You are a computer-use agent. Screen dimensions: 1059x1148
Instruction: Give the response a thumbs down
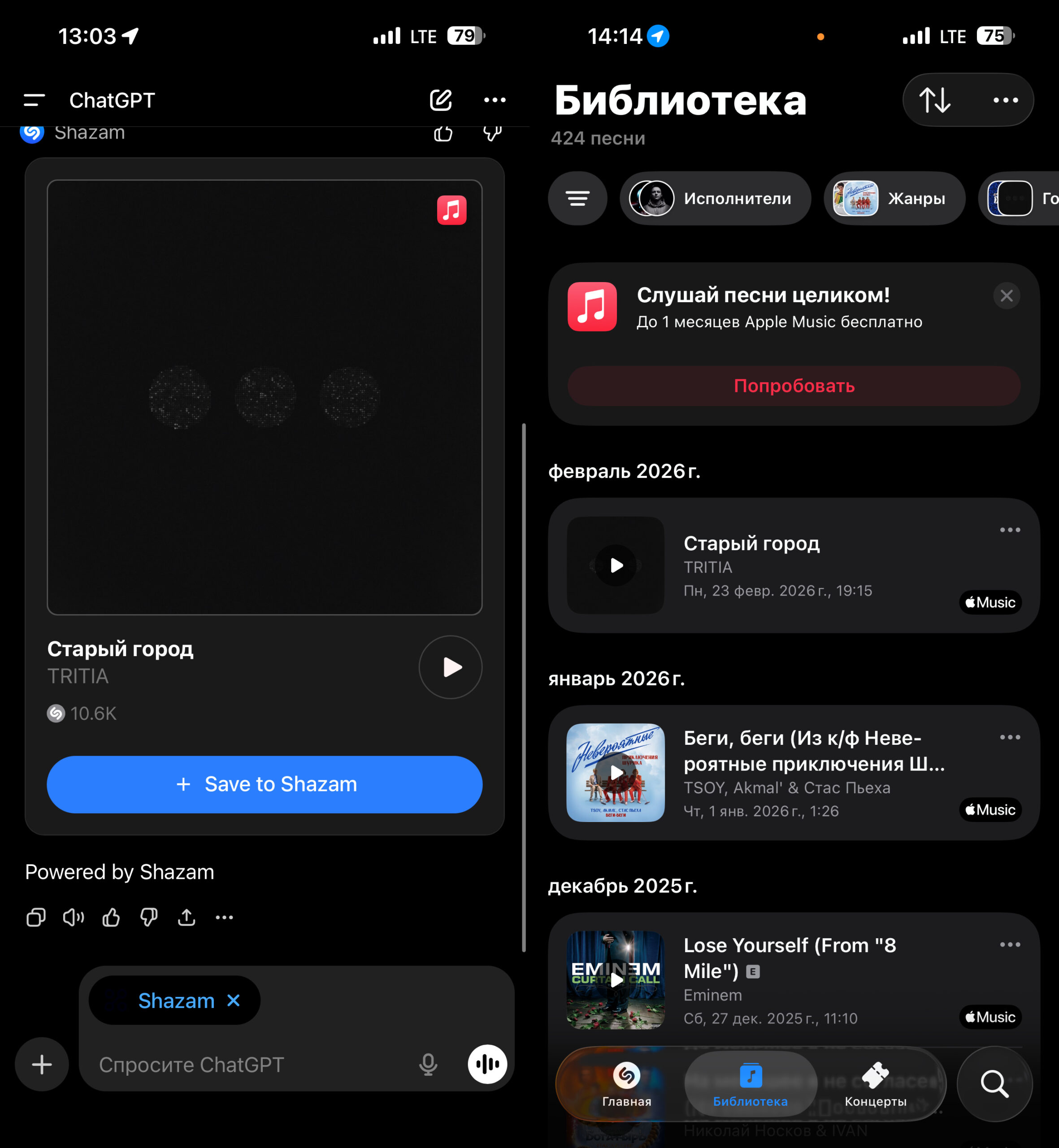coord(148,917)
